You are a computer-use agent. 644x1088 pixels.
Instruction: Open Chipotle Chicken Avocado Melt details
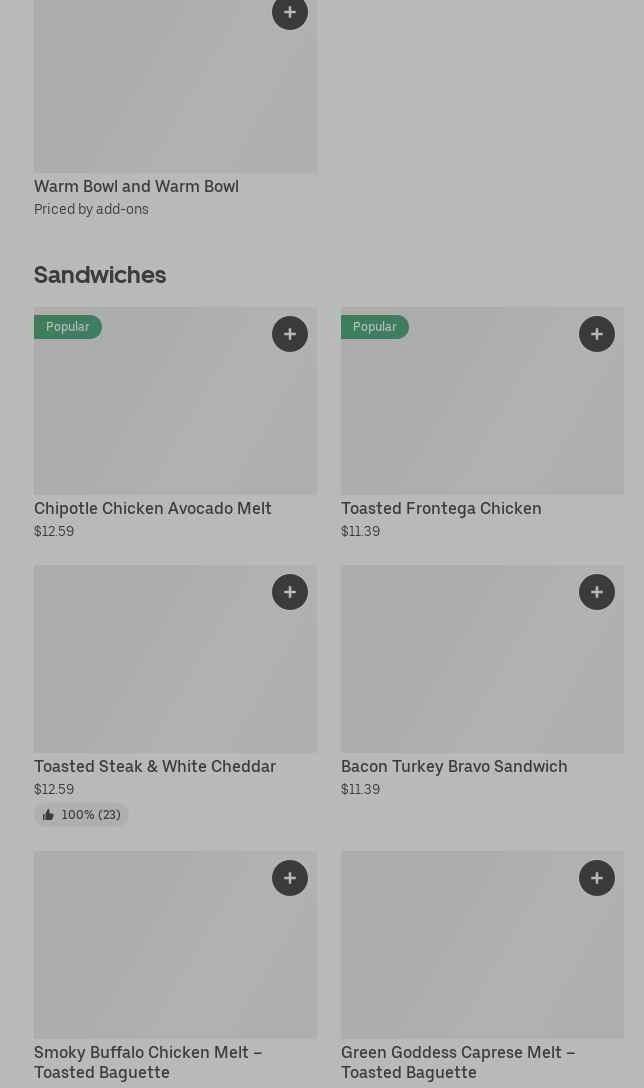pos(152,508)
